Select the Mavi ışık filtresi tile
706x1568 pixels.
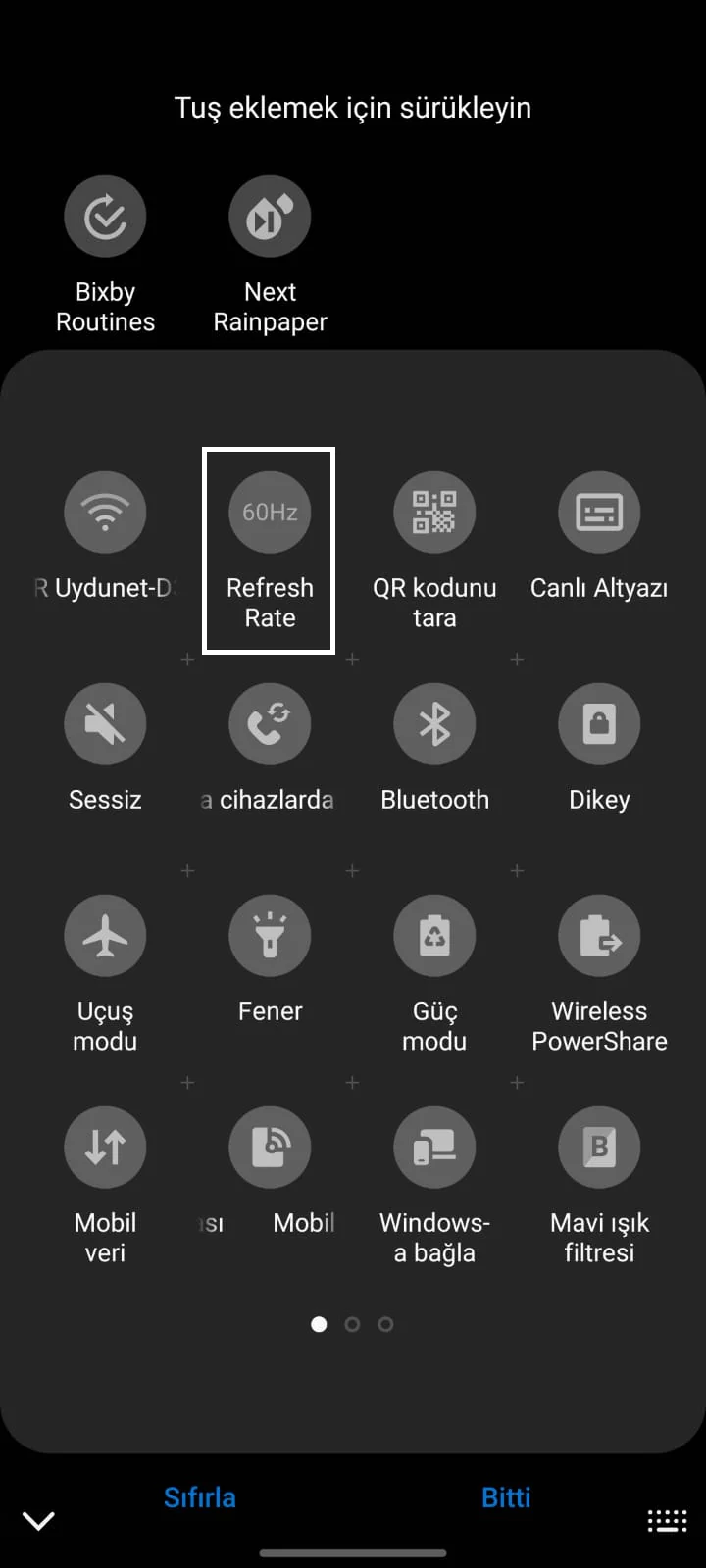599,1147
